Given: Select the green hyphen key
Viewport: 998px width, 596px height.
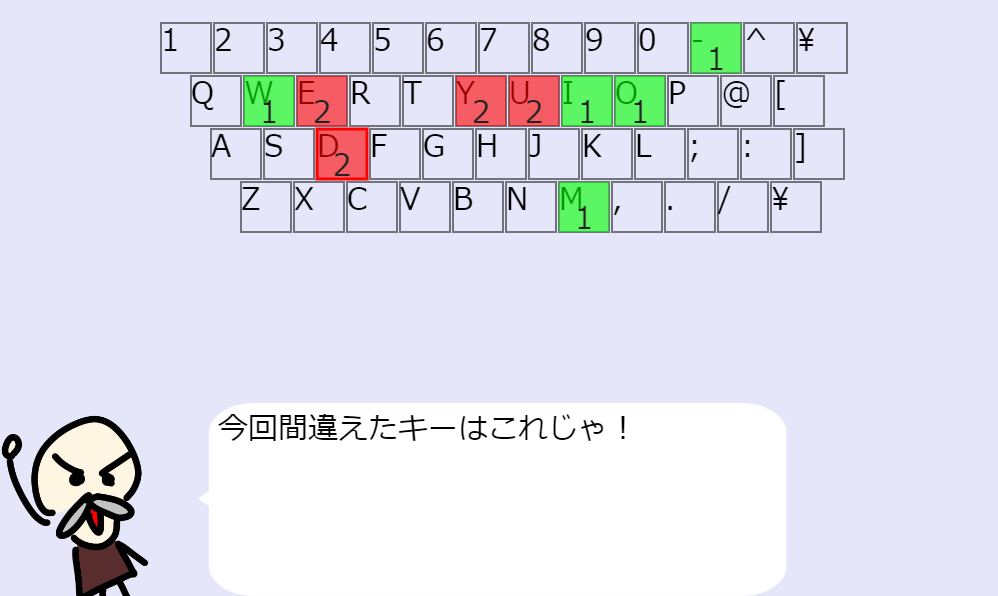Looking at the screenshot, I should coord(716,48).
